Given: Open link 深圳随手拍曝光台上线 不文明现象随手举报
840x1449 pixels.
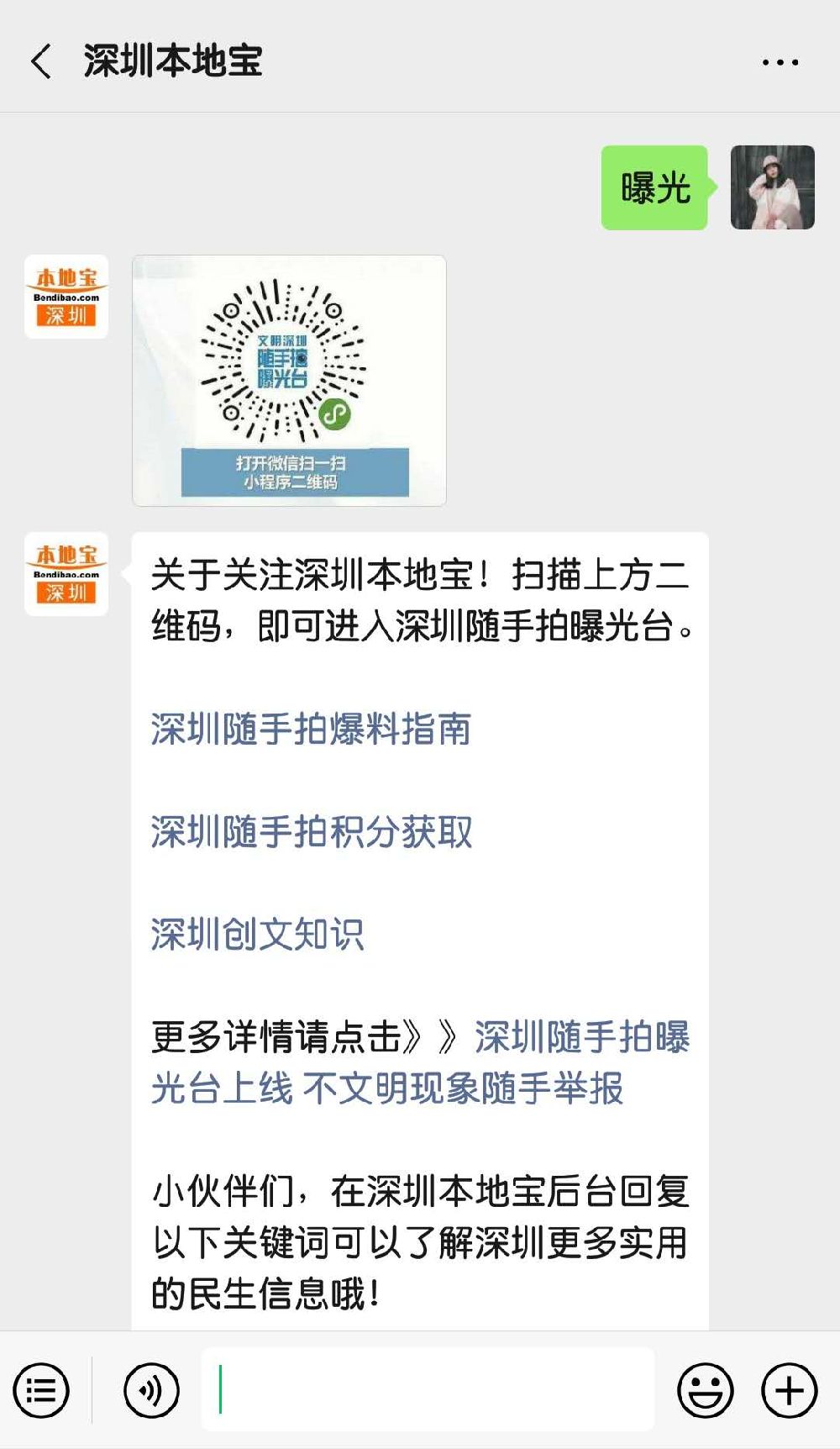Looking at the screenshot, I should click(420, 1062).
